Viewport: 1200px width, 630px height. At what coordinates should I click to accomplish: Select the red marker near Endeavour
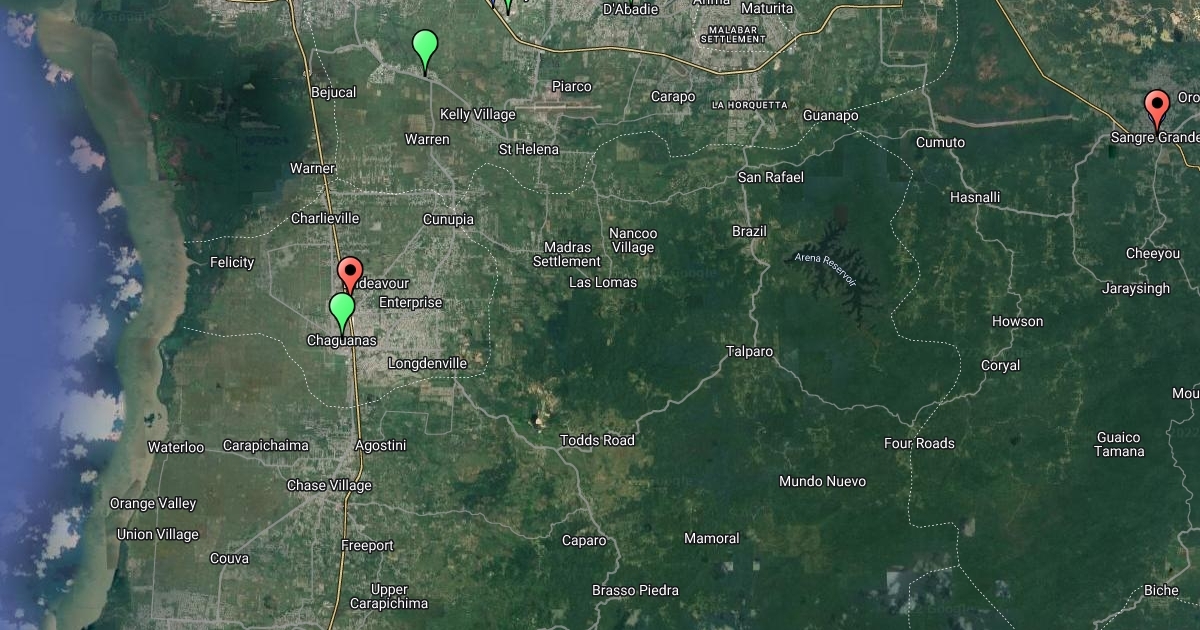[350, 271]
